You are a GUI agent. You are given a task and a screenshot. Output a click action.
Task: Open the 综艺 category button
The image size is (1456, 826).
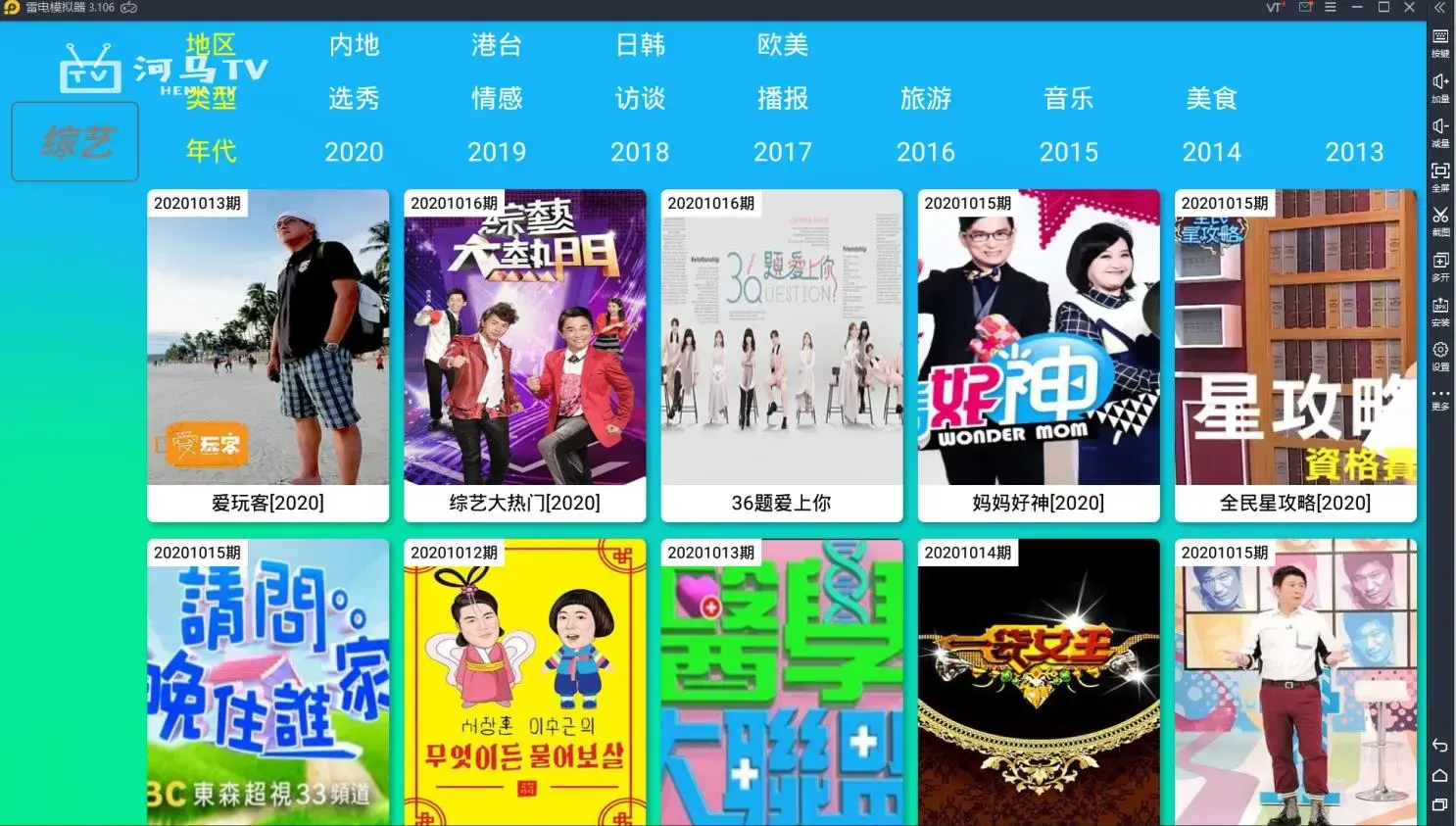tap(75, 142)
